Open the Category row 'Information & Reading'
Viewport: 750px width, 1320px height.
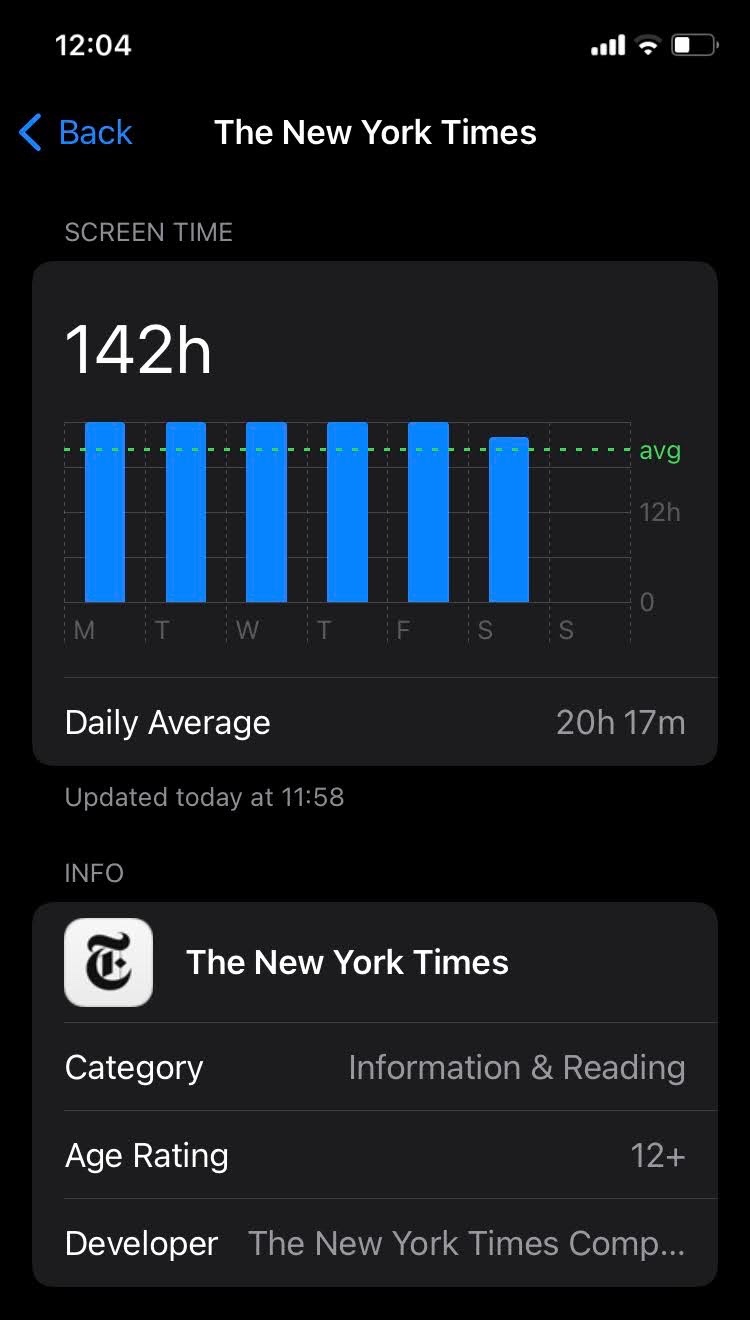point(375,1067)
